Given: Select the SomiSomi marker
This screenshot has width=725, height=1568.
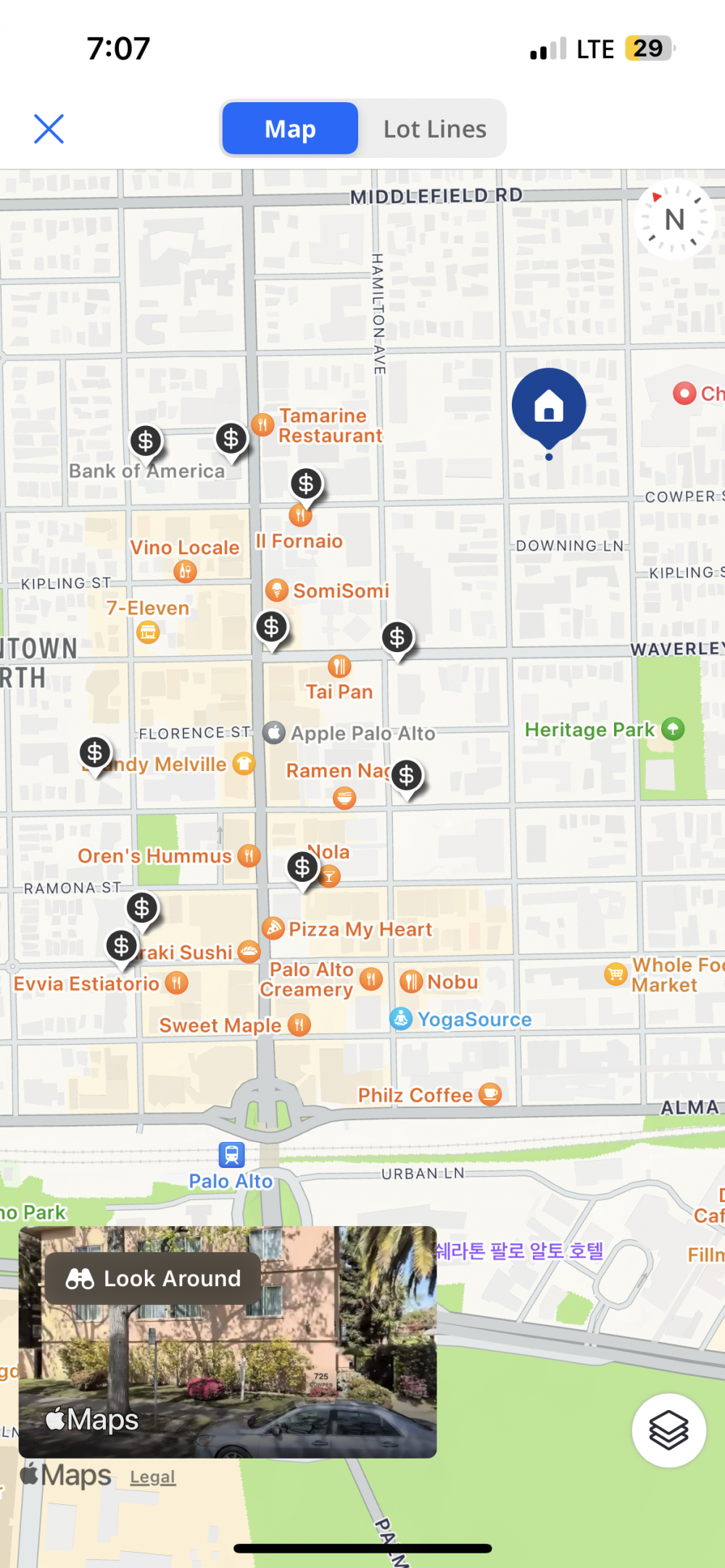Looking at the screenshot, I should pyautogui.click(x=276, y=591).
